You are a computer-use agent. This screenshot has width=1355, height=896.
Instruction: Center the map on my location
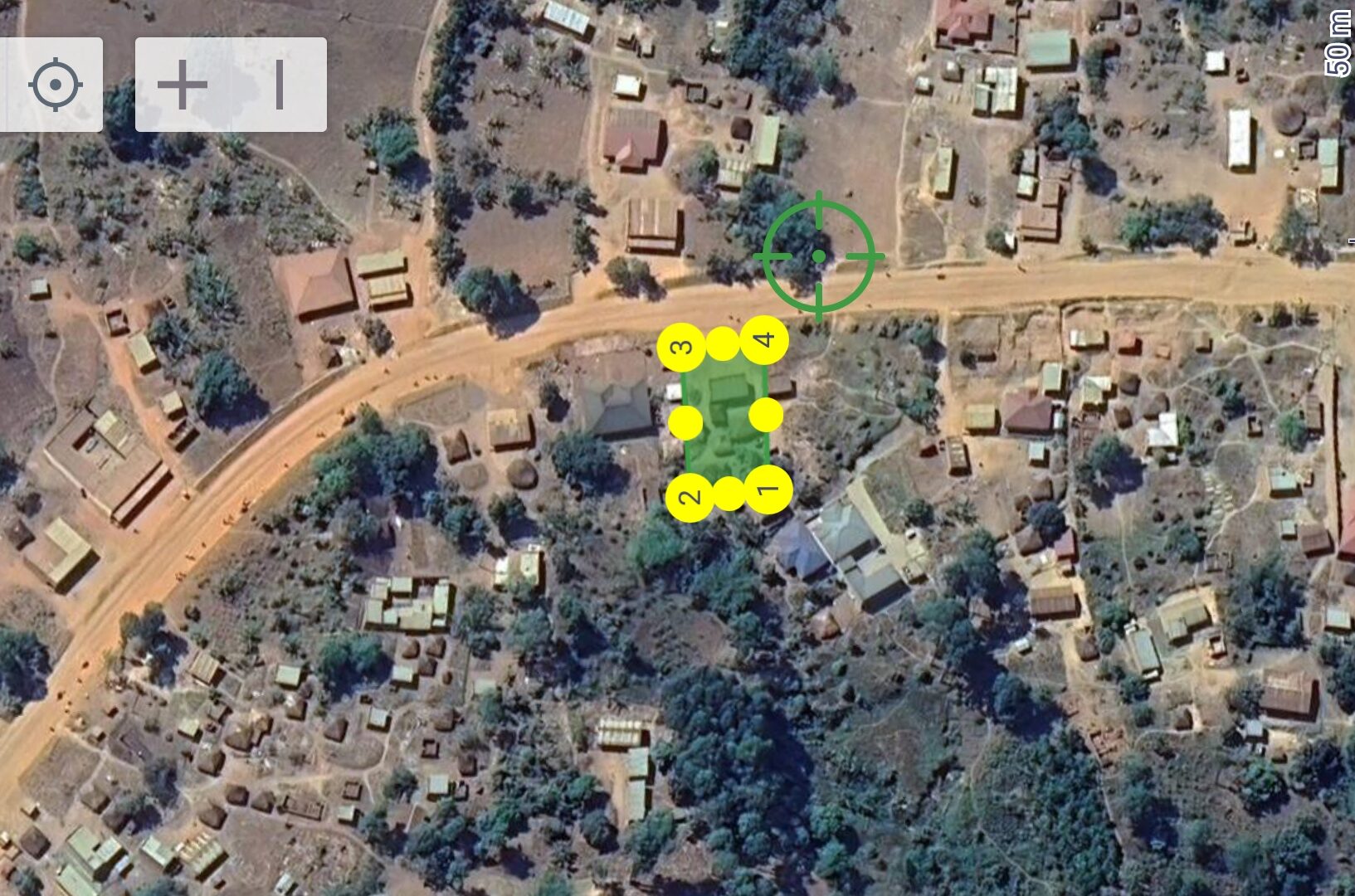(55, 85)
